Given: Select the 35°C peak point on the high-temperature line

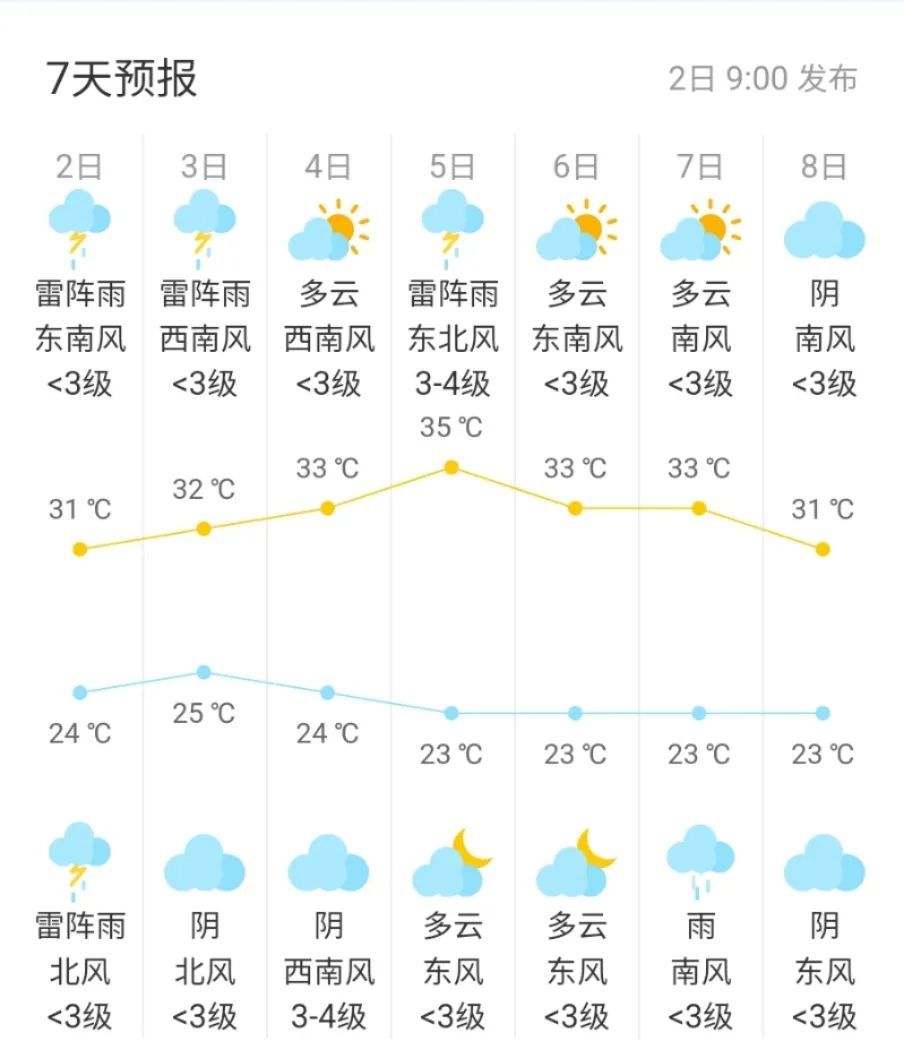Looking at the screenshot, I should [x=452, y=465].
